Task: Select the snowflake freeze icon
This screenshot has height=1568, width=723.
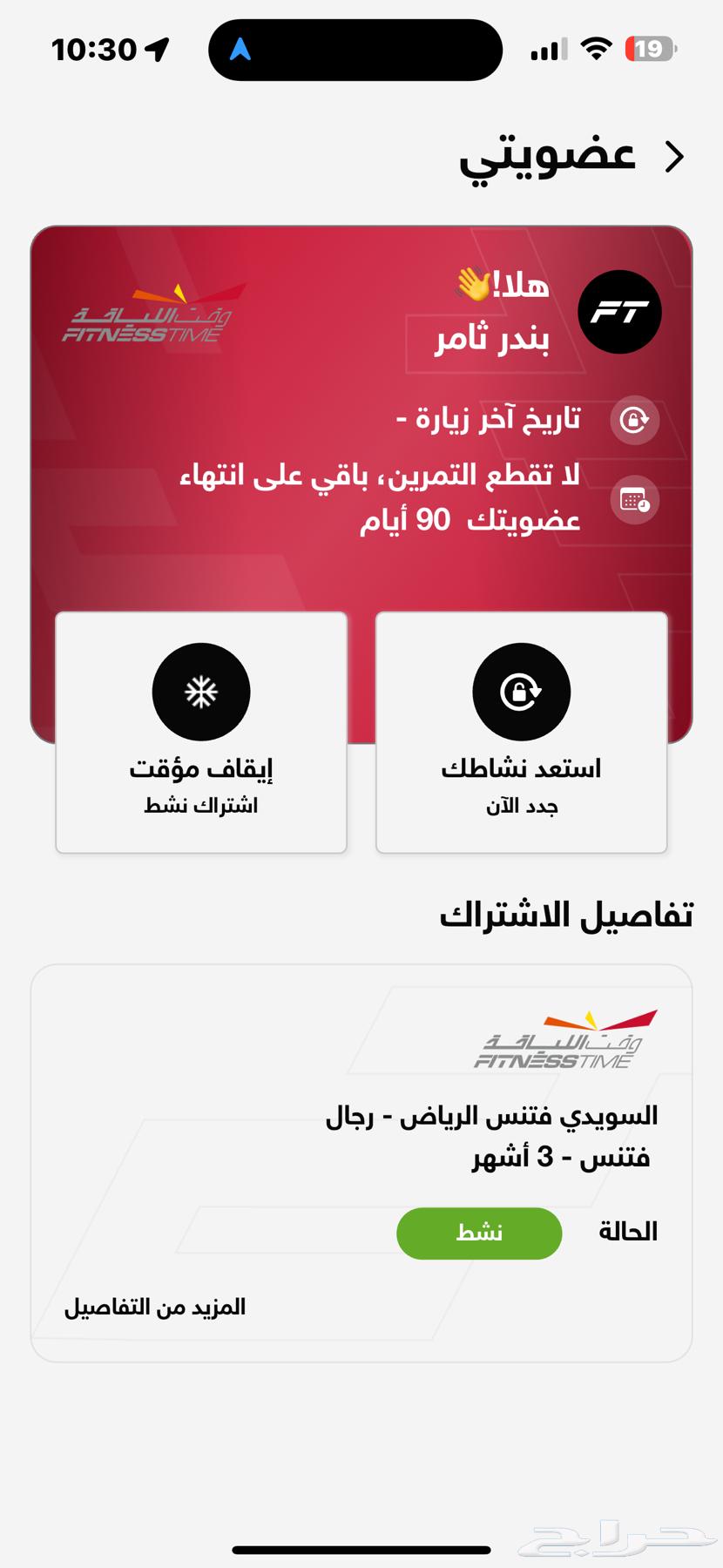Action: click(x=200, y=691)
